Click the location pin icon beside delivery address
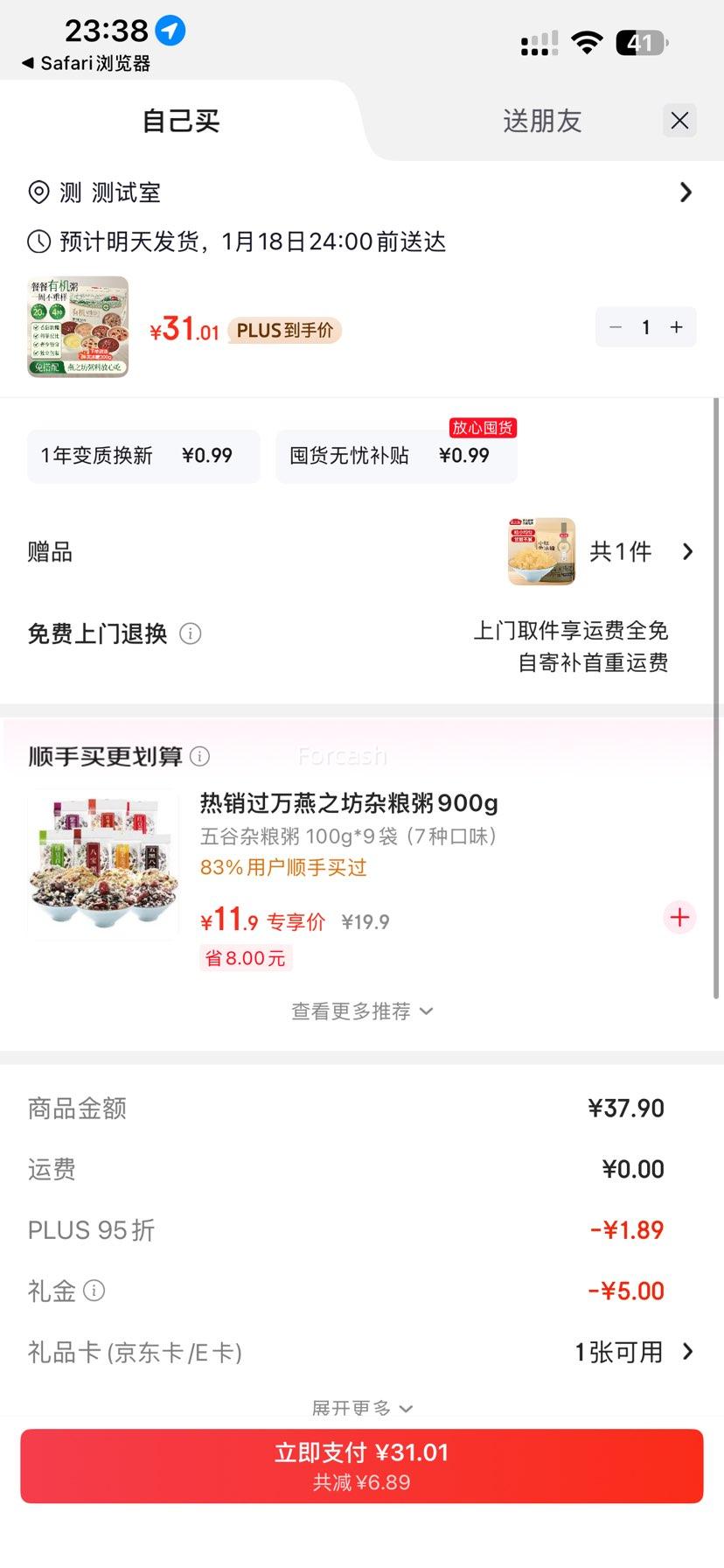Viewport: 724px width, 1568px height. coord(38,192)
